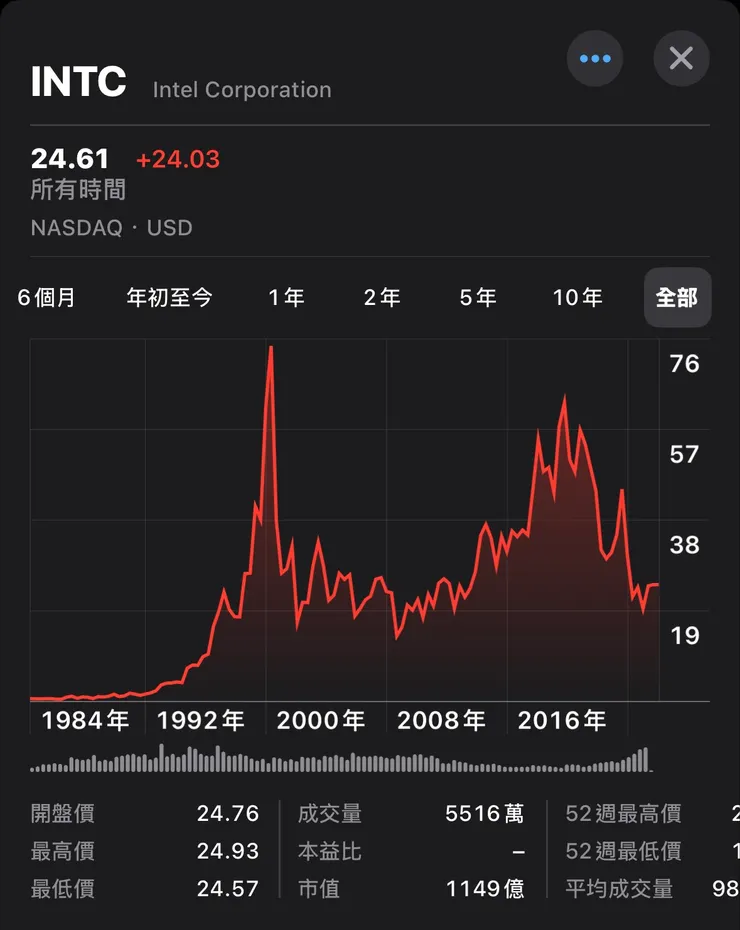Click the volume bar strip below chart

pos(340,762)
